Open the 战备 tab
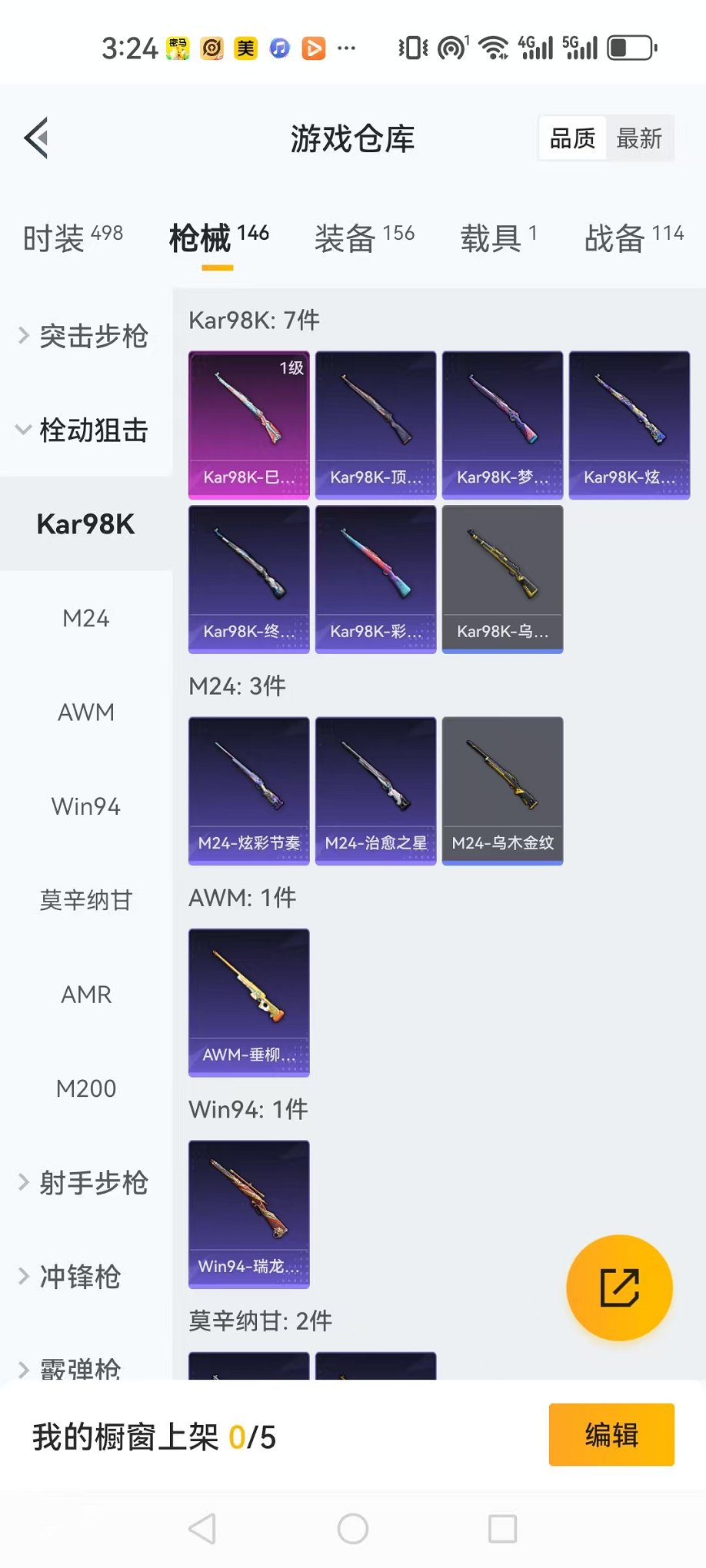 (633, 238)
